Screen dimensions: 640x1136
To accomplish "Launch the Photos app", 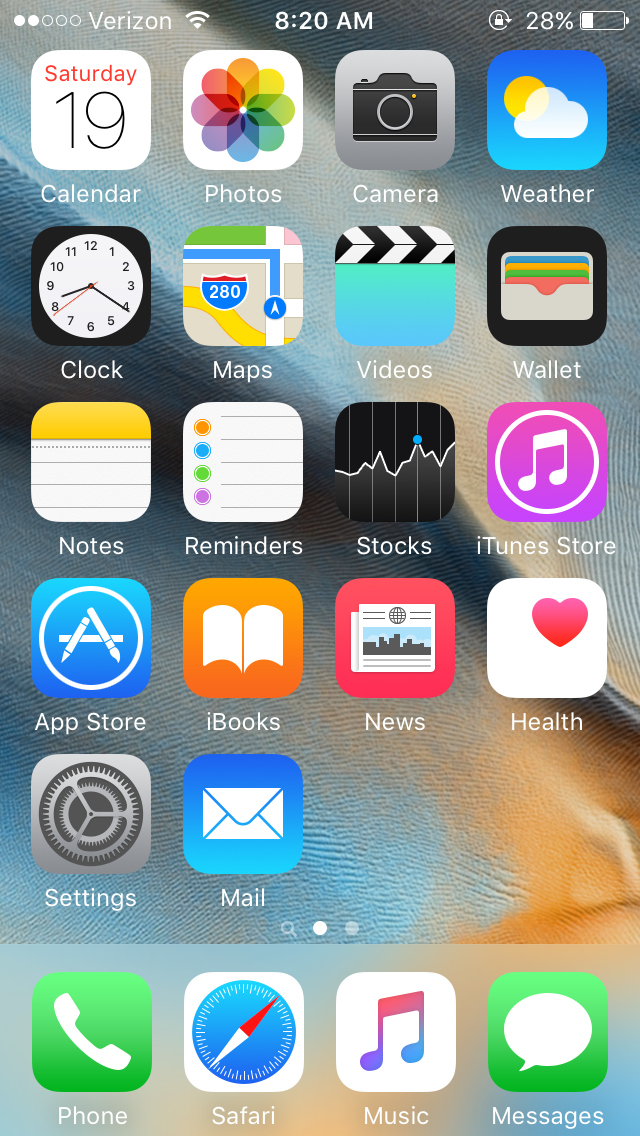I will (x=243, y=110).
